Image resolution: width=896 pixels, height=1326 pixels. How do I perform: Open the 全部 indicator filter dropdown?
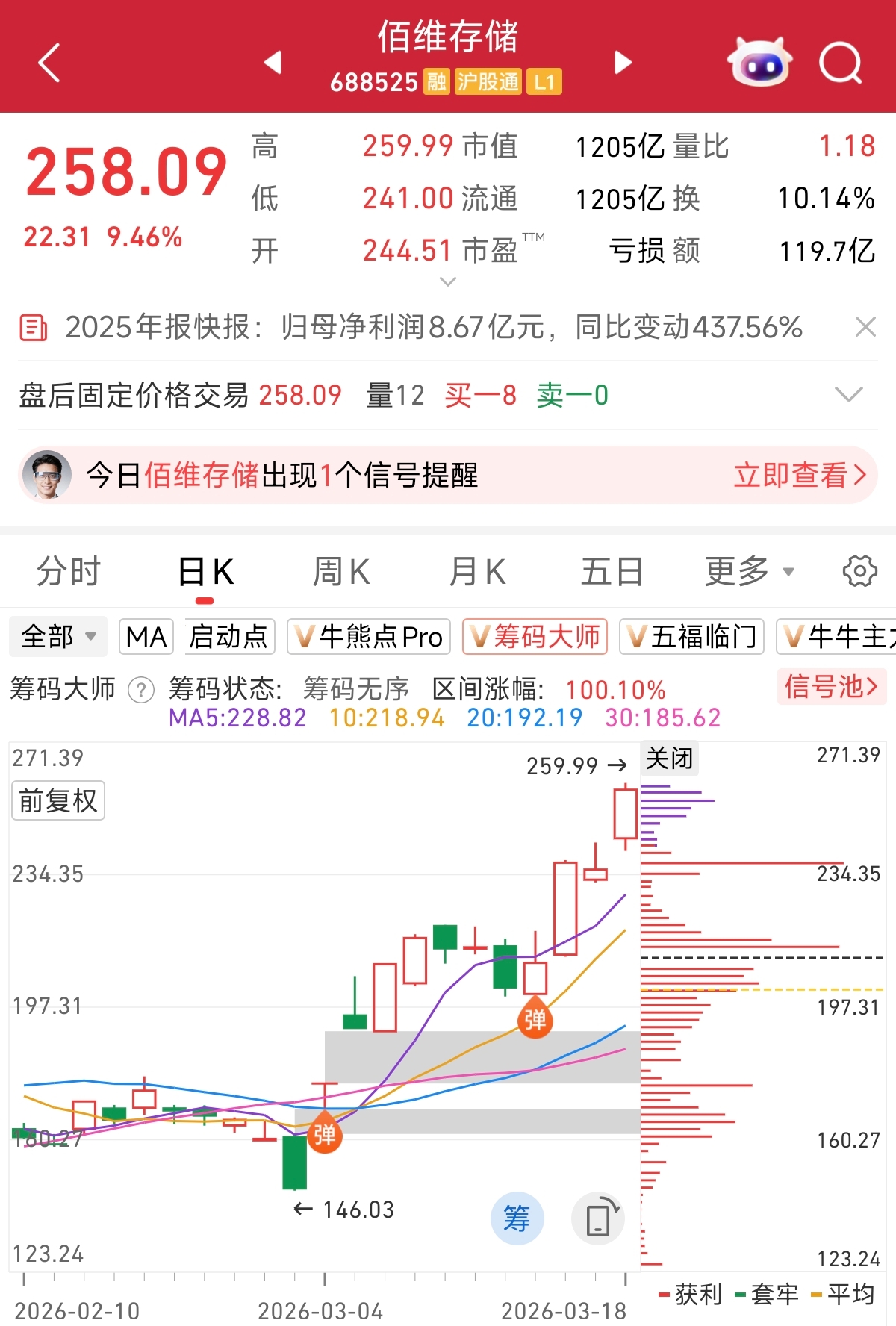(58, 637)
